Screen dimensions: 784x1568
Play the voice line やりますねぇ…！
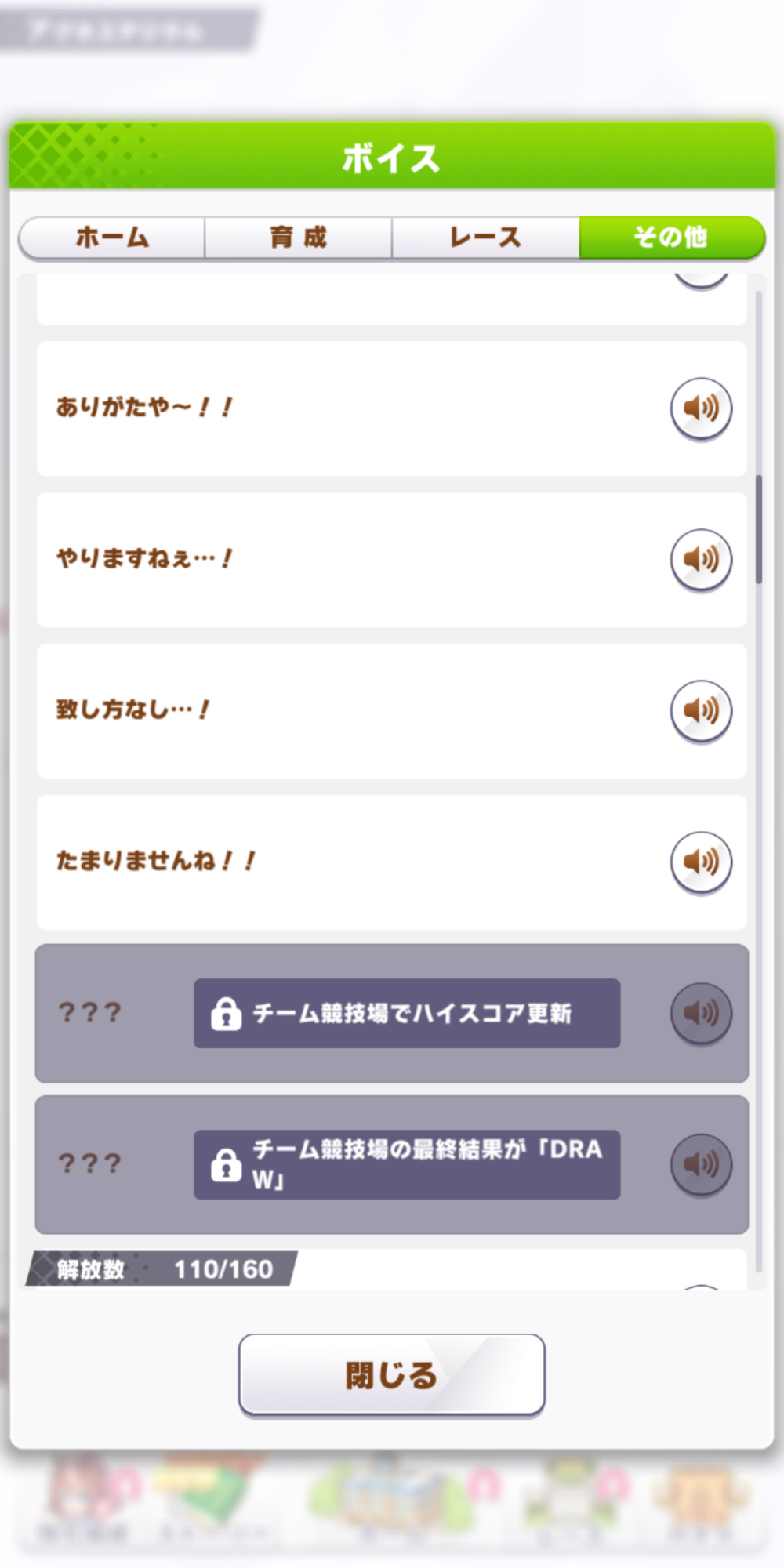(x=701, y=560)
